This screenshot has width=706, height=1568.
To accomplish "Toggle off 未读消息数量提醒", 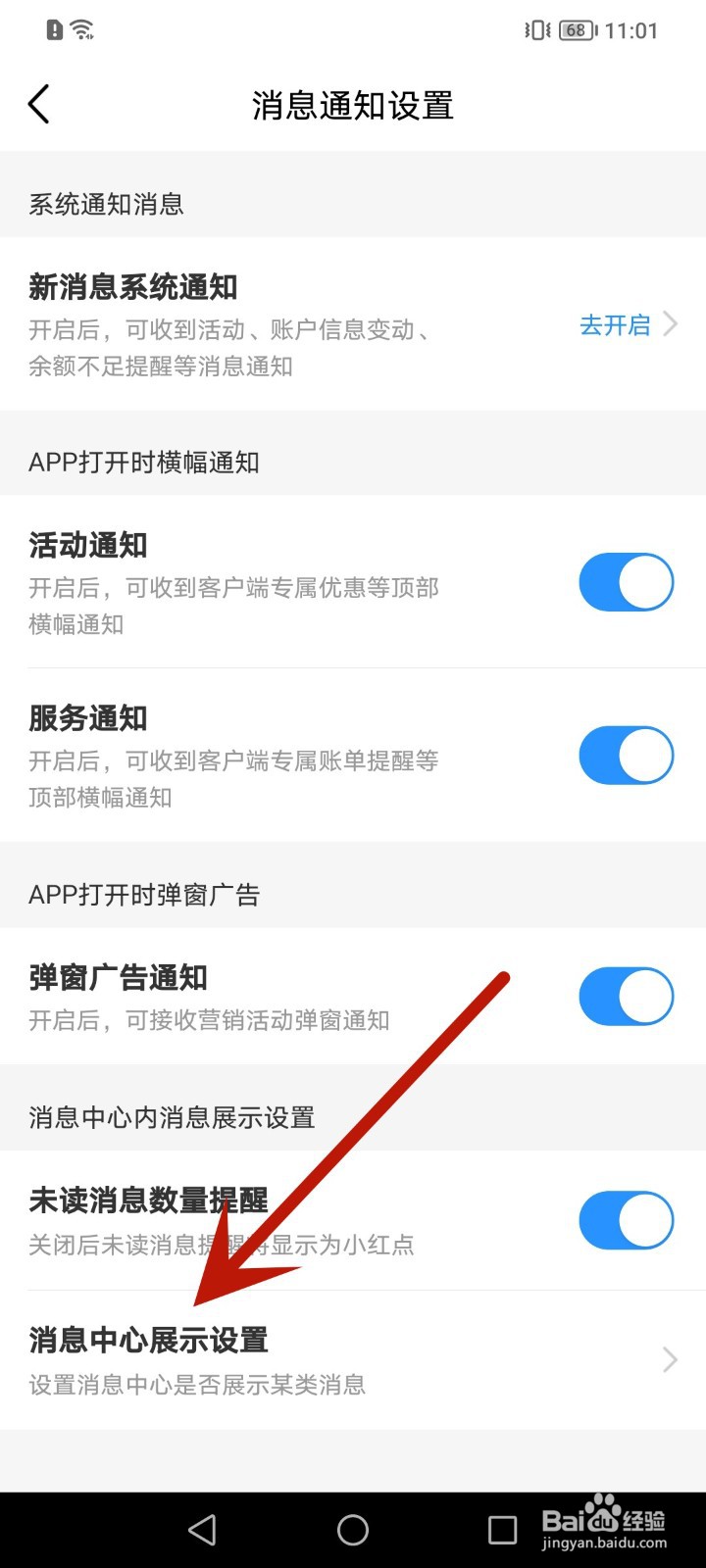I will point(626,1220).
